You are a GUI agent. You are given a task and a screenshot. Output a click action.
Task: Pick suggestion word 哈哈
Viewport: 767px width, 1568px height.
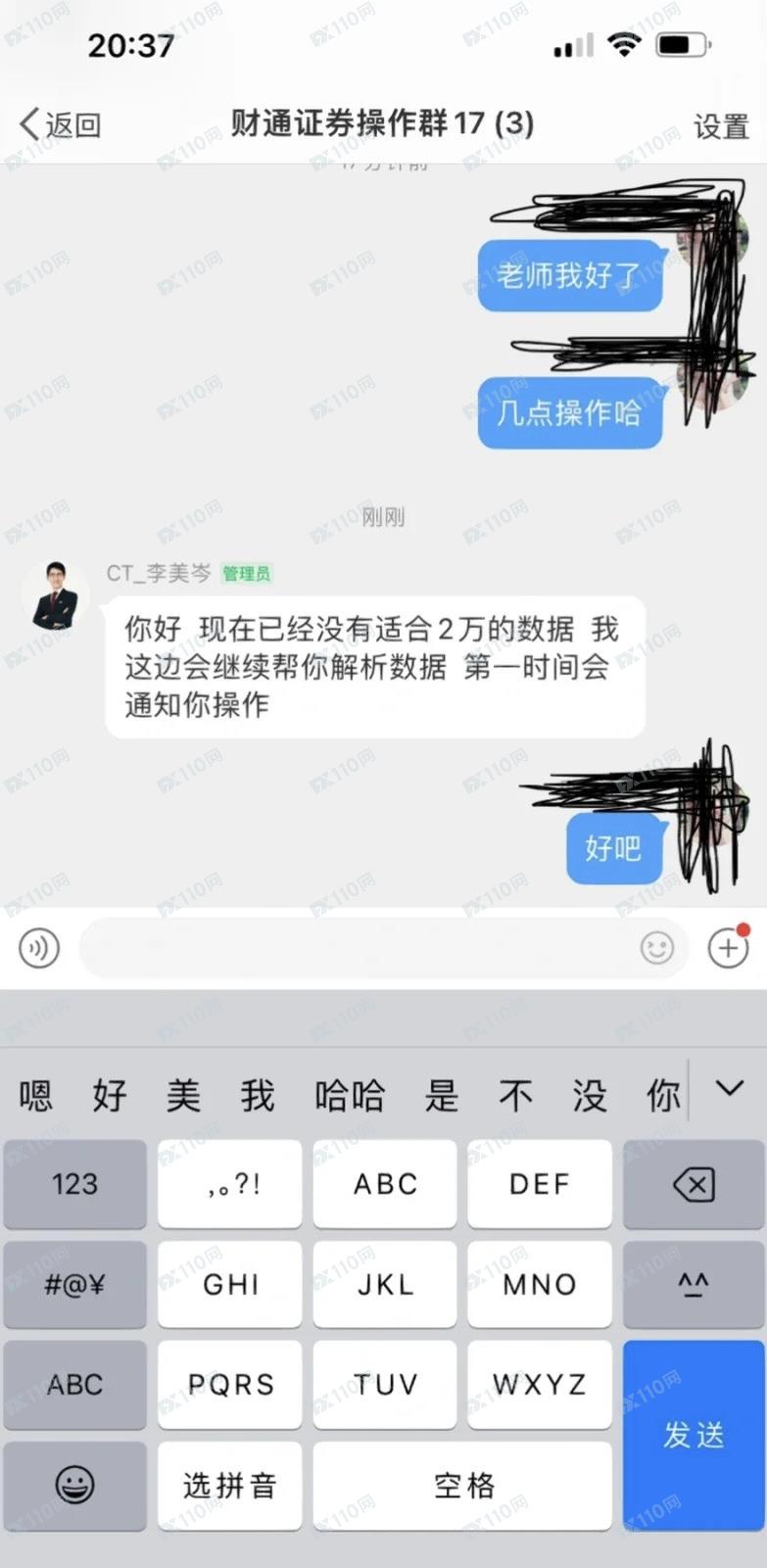350,1095
